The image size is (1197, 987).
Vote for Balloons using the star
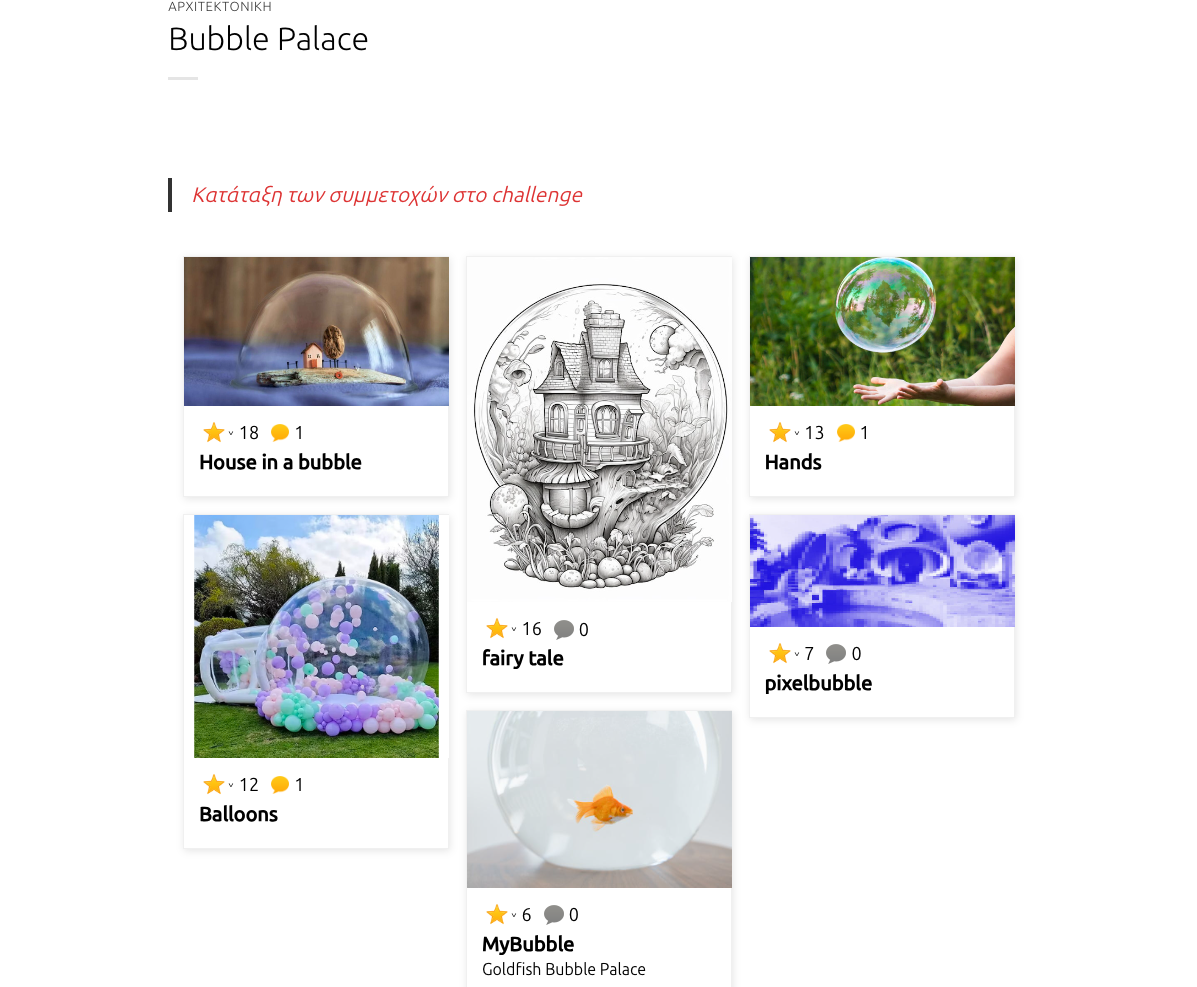[214, 785]
